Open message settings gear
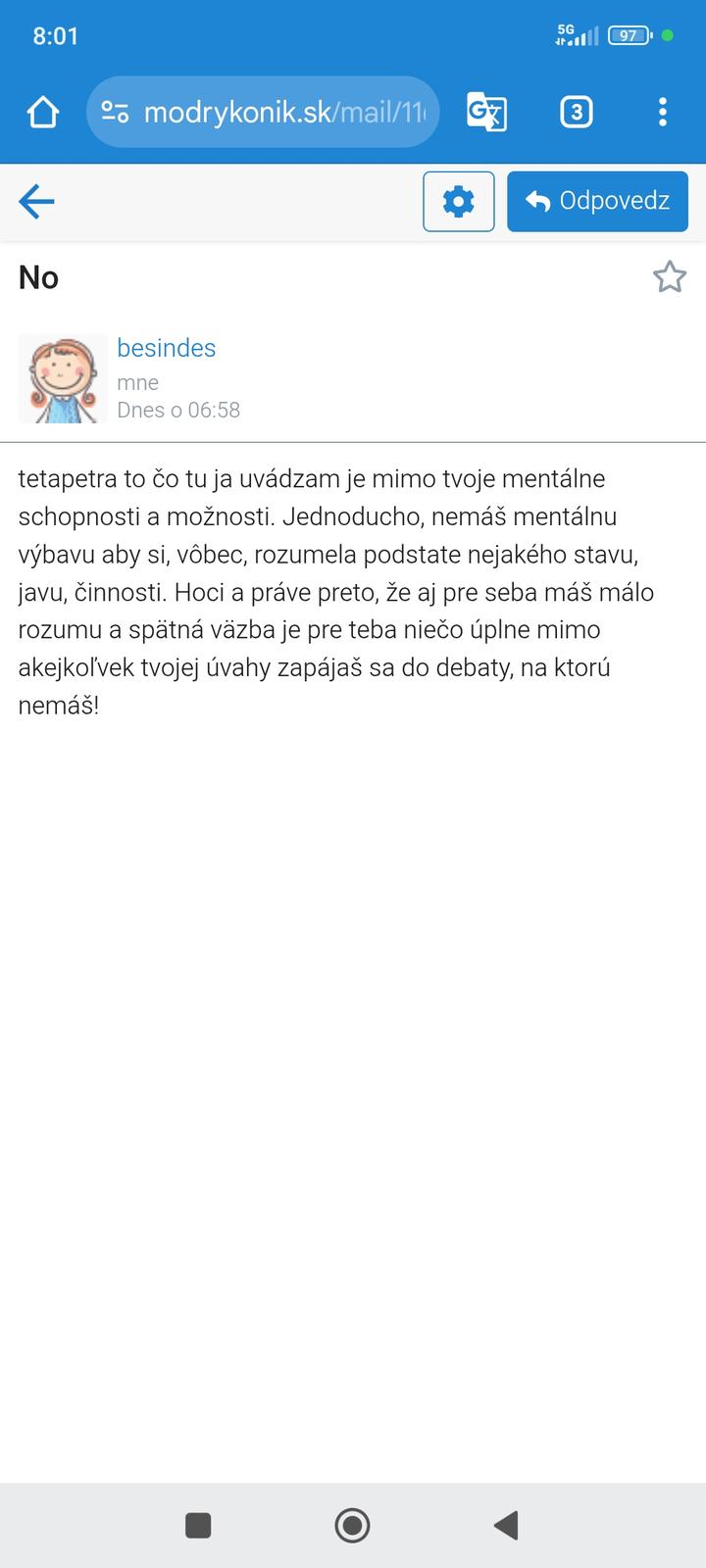 pyautogui.click(x=458, y=202)
